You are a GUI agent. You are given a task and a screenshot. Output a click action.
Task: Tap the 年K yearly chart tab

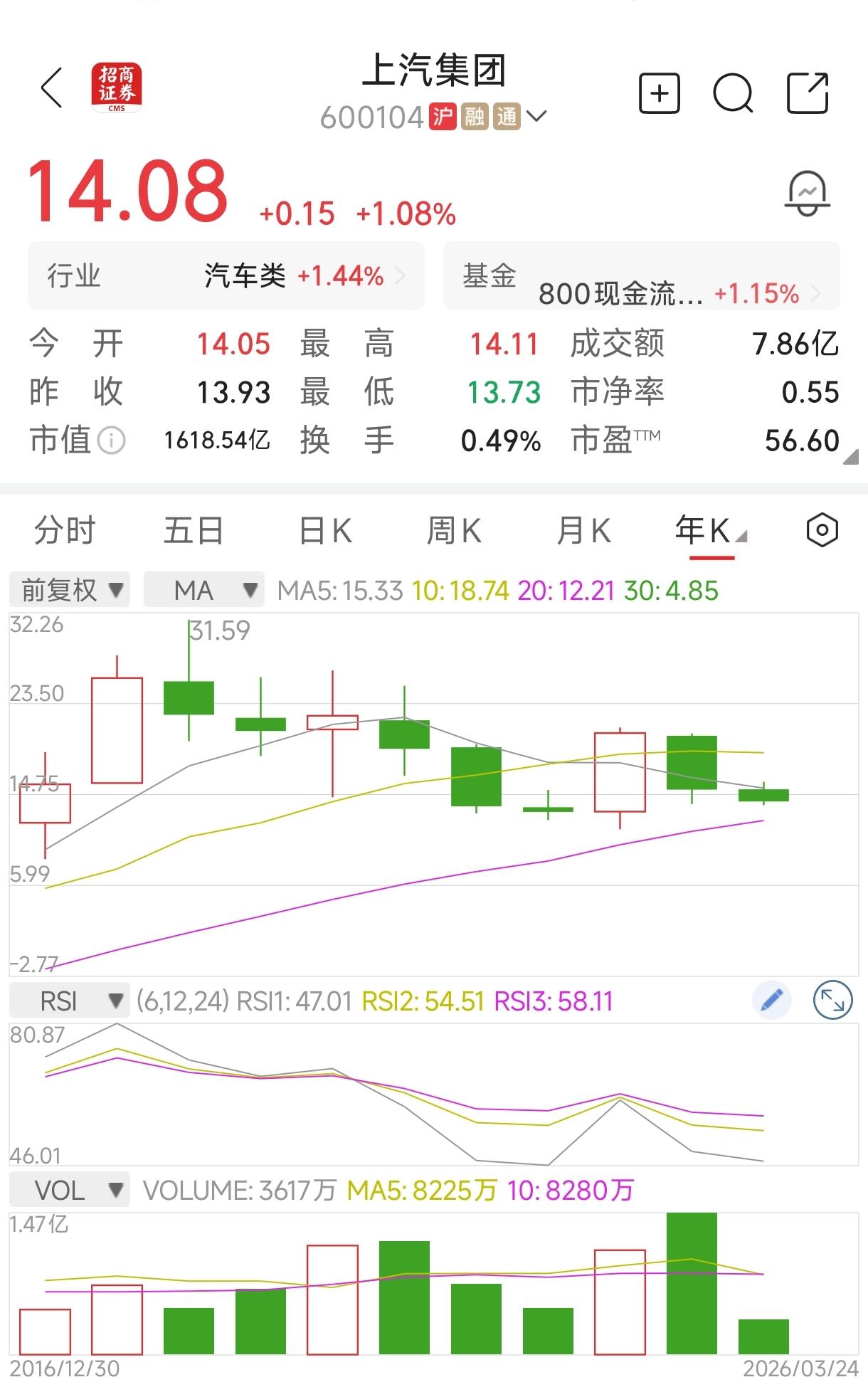pyautogui.click(x=703, y=531)
